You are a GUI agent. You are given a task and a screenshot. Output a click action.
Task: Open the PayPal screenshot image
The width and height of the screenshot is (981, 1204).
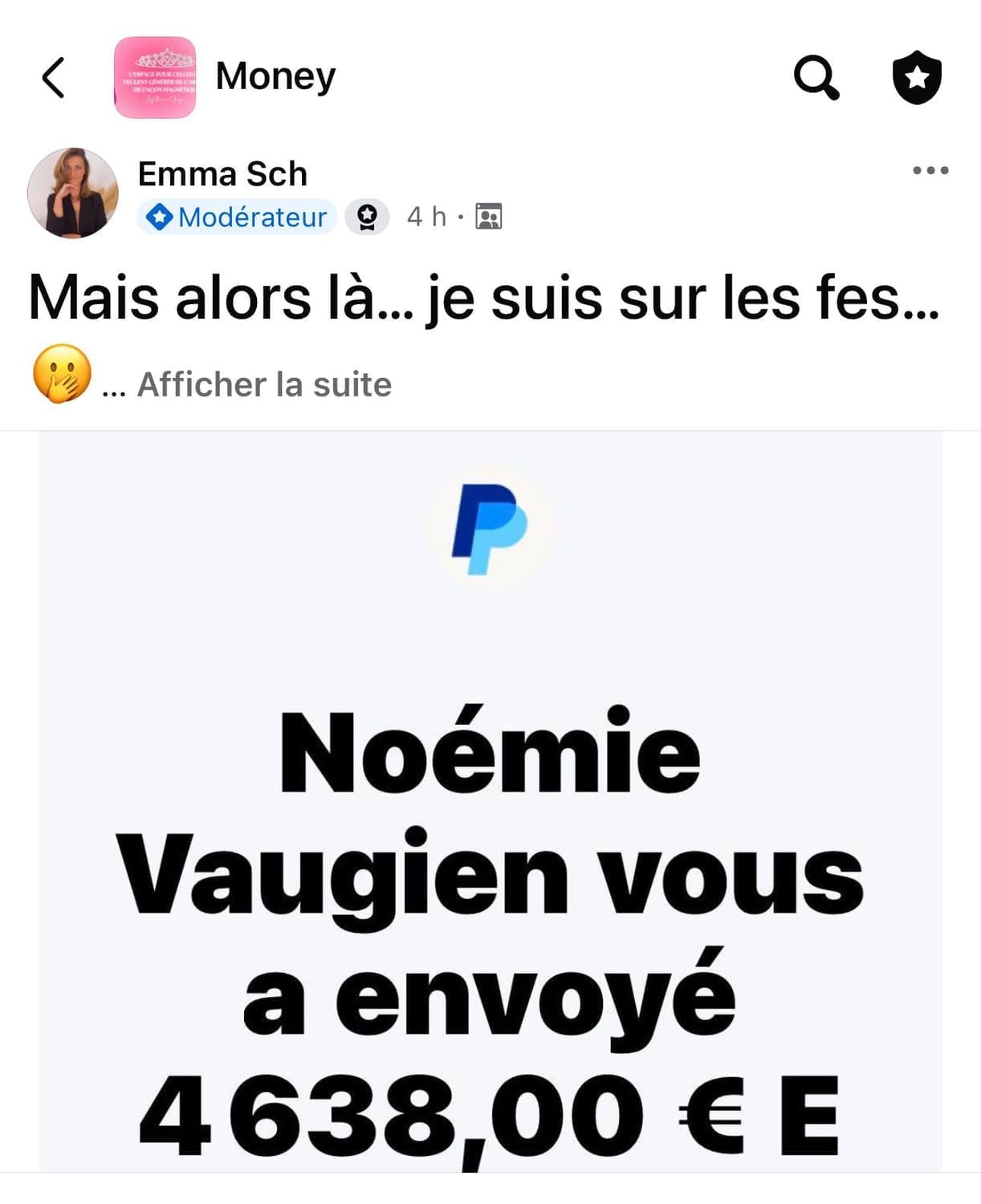click(x=490, y=803)
